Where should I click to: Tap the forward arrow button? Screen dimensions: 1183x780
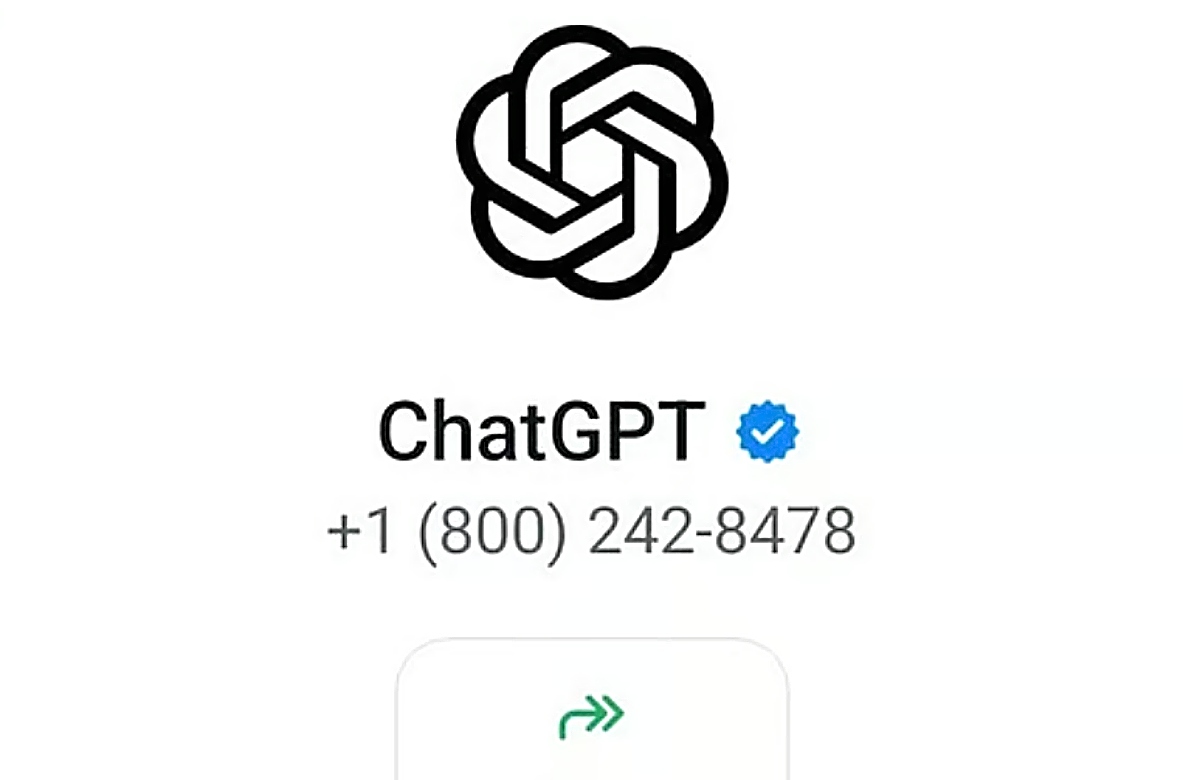tap(592, 718)
